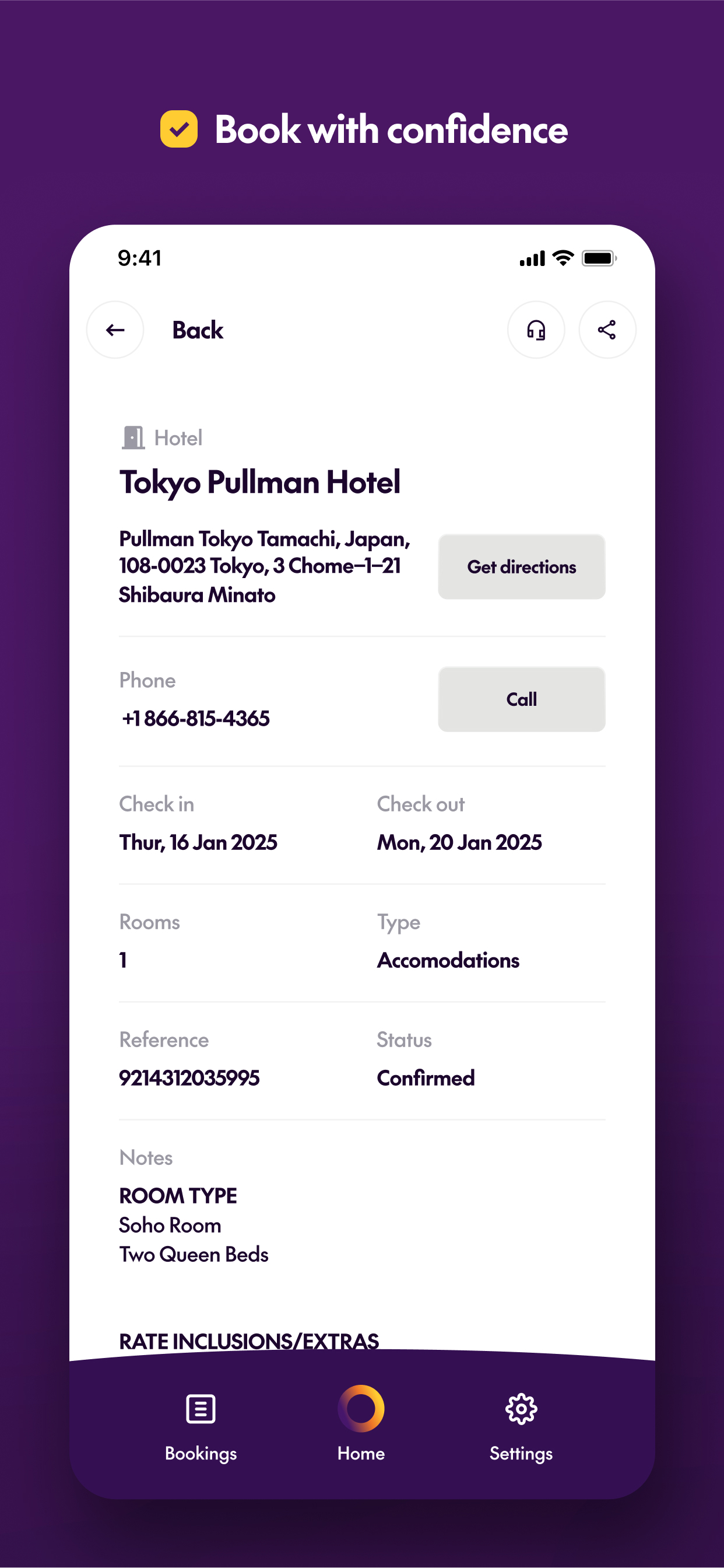Image resolution: width=724 pixels, height=1568 pixels.
Task: Tap the Wi-Fi indicator in the status bar
Action: (561, 257)
